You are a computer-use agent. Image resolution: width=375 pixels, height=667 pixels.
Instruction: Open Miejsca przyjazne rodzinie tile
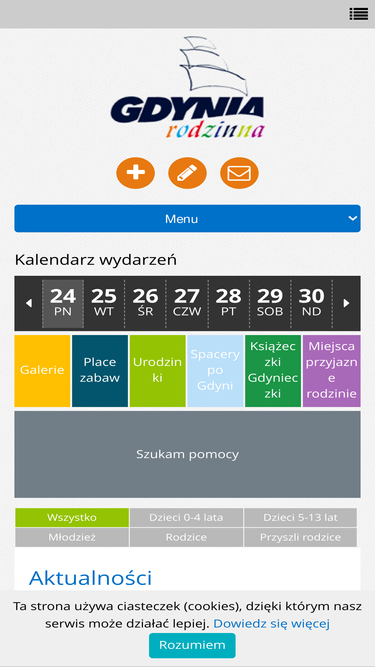[332, 371]
